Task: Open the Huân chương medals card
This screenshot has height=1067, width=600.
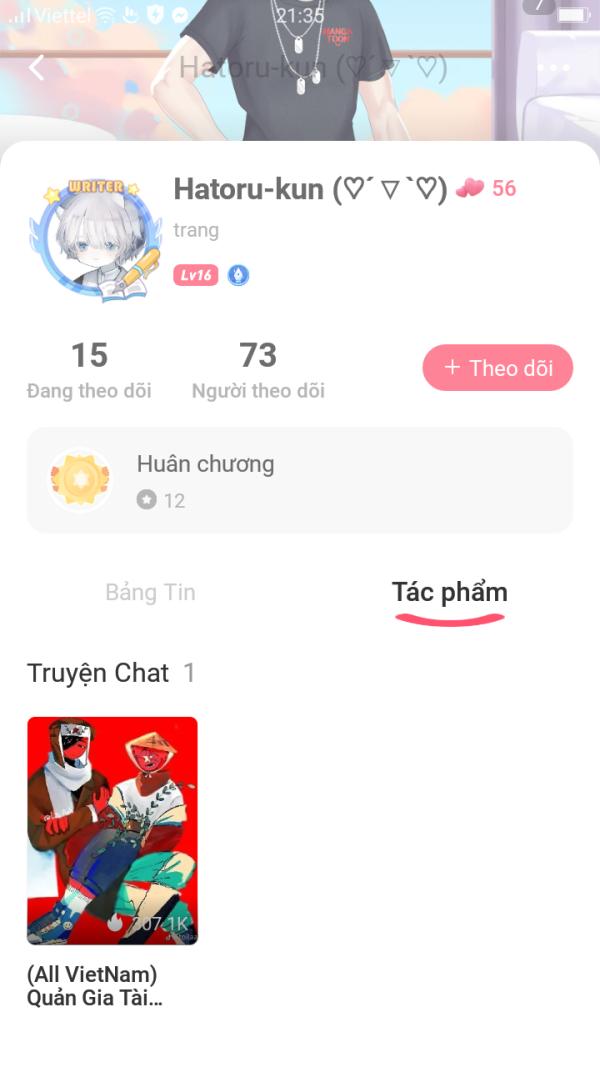Action: click(x=300, y=480)
